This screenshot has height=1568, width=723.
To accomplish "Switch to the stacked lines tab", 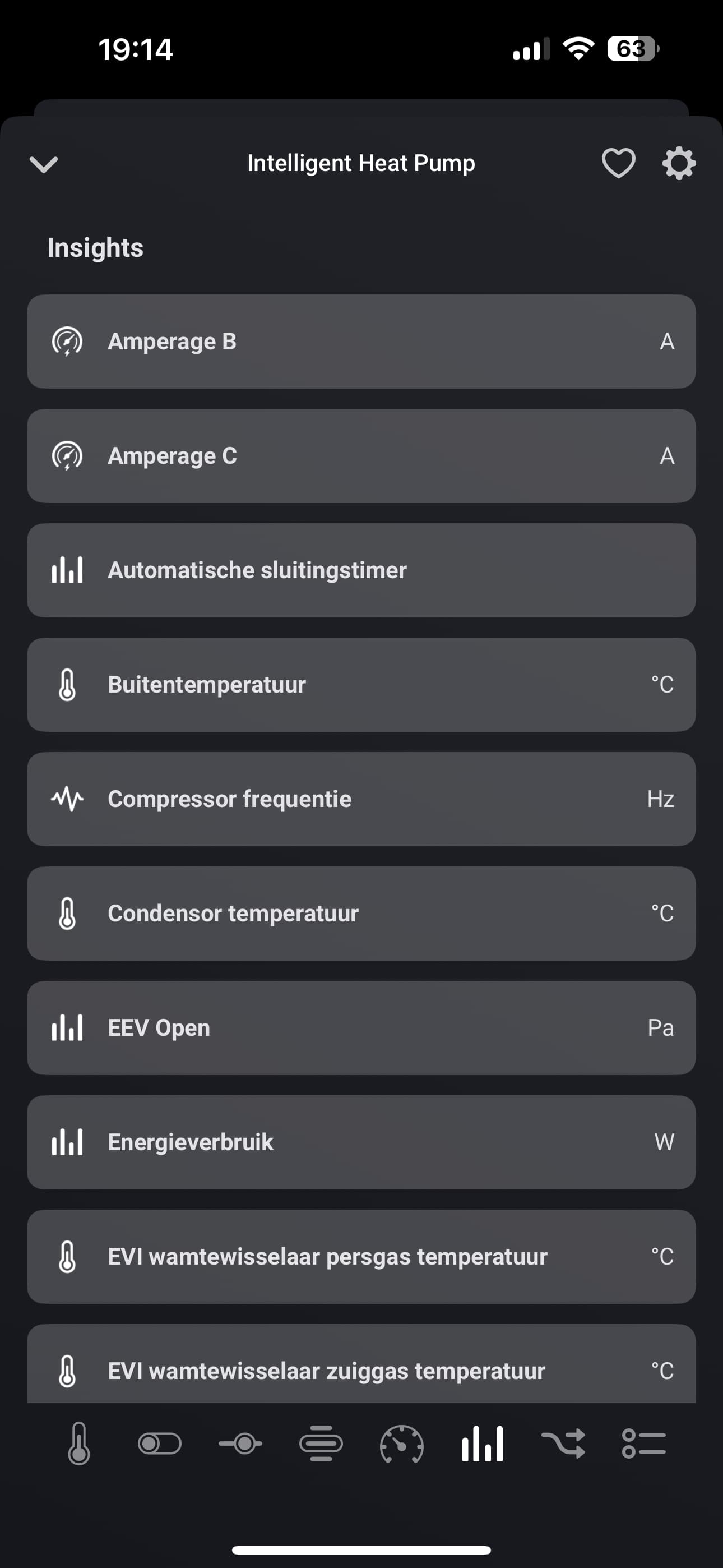I will pyautogui.click(x=321, y=1443).
